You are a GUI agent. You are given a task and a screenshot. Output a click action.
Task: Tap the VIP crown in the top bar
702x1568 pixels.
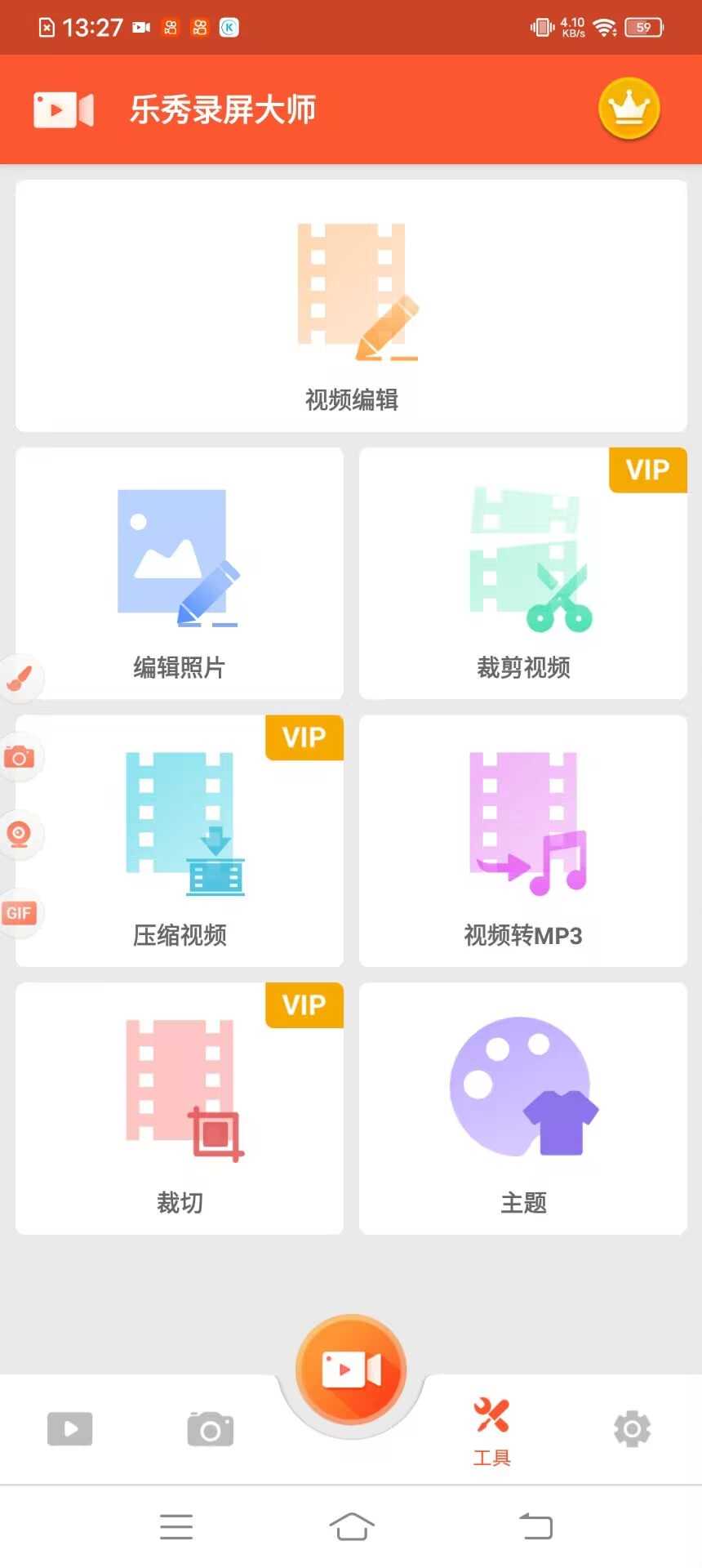[629, 109]
